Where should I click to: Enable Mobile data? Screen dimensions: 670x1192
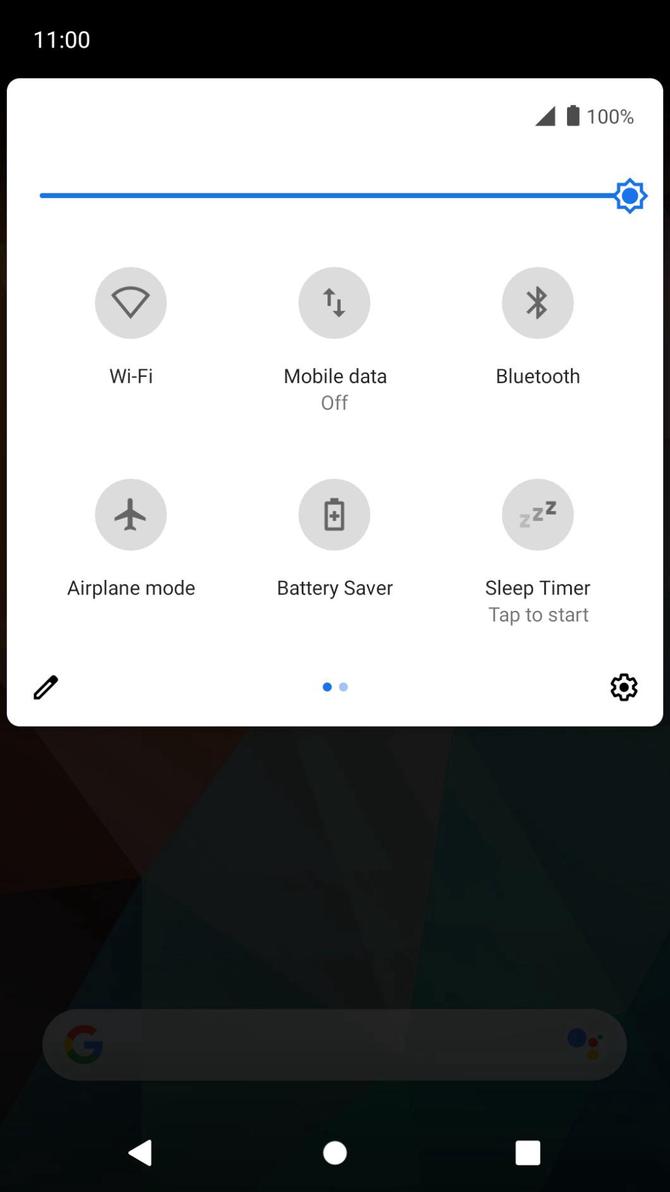[334, 302]
